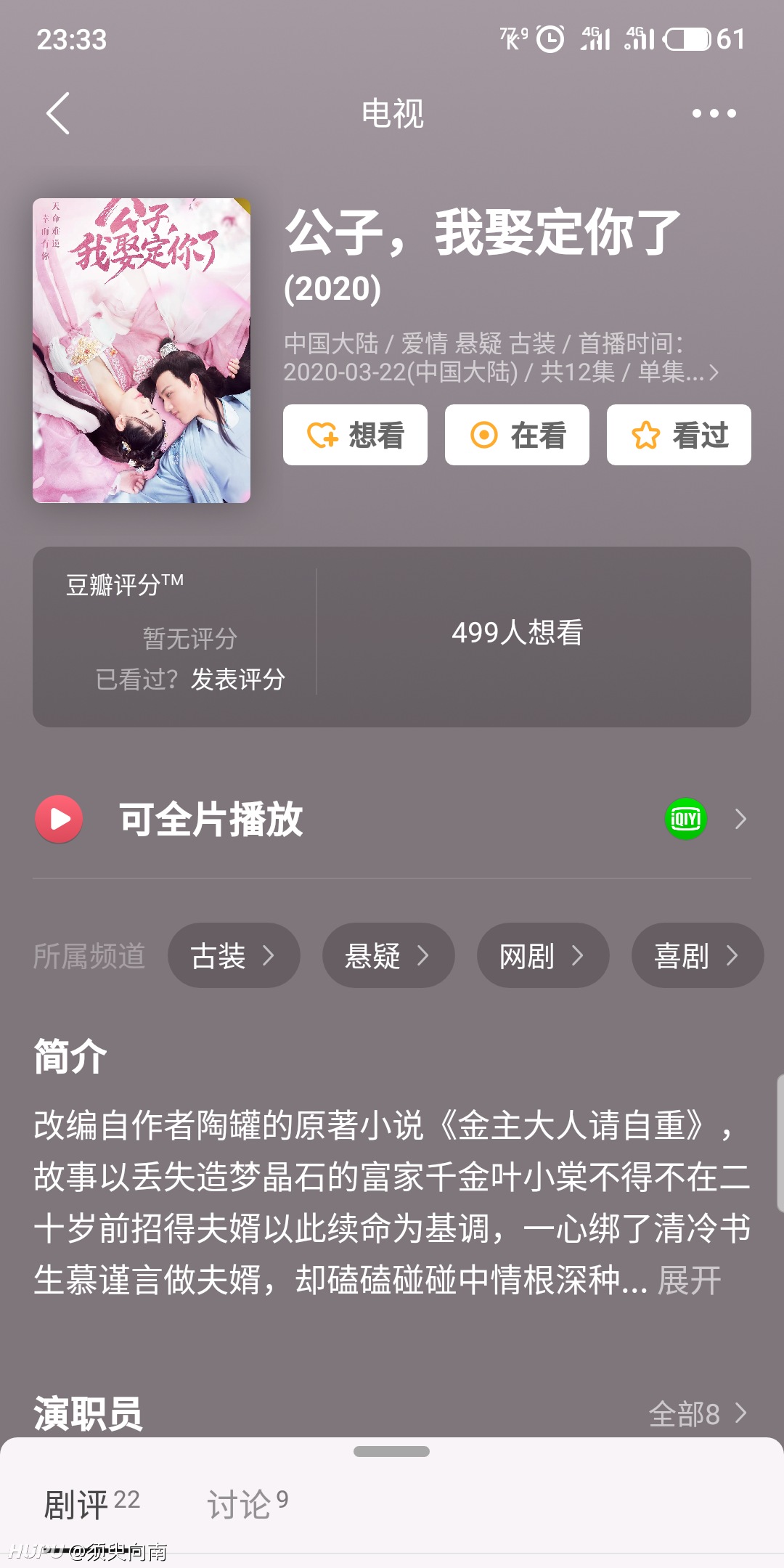
Task: Open the 古装 channel chip
Action: click(234, 955)
